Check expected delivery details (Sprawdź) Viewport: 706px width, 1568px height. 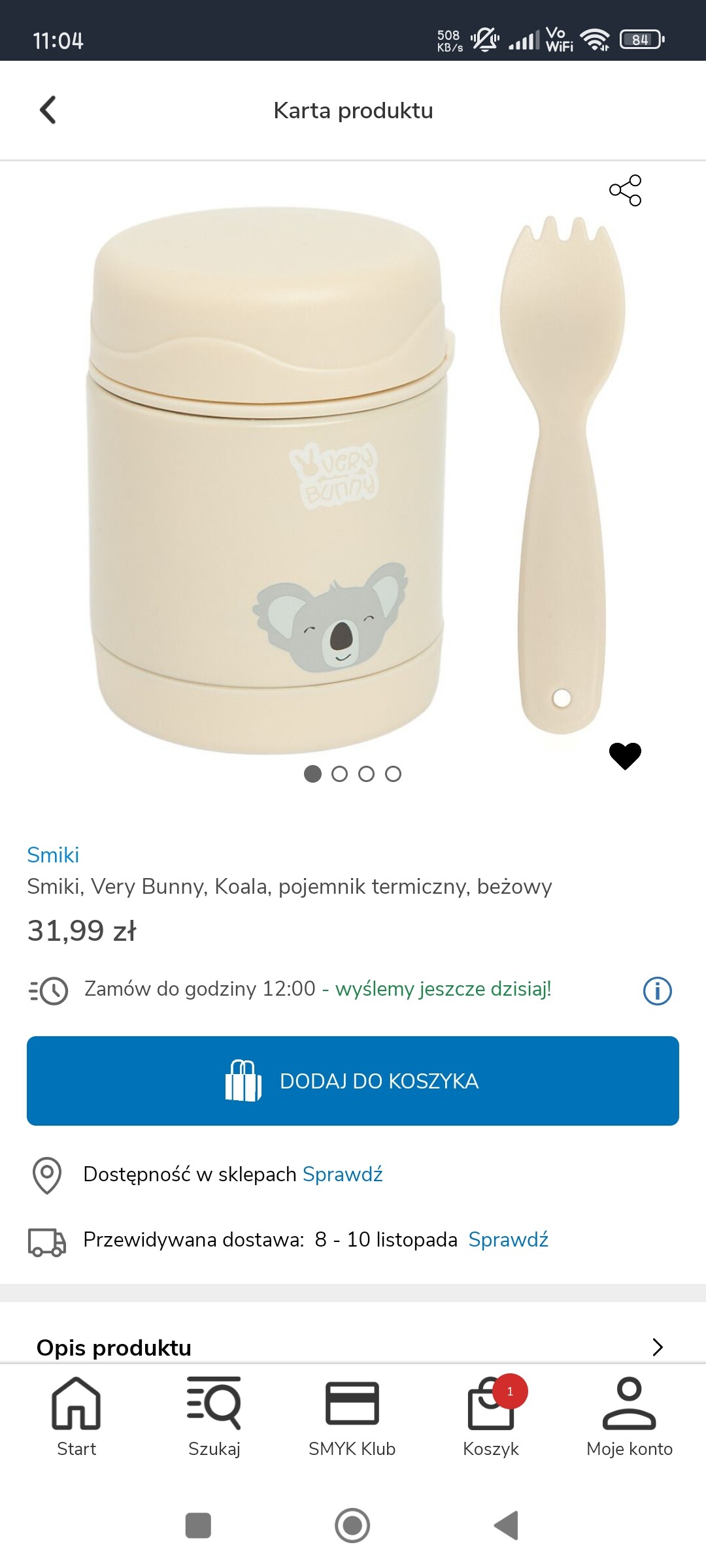point(509,1239)
